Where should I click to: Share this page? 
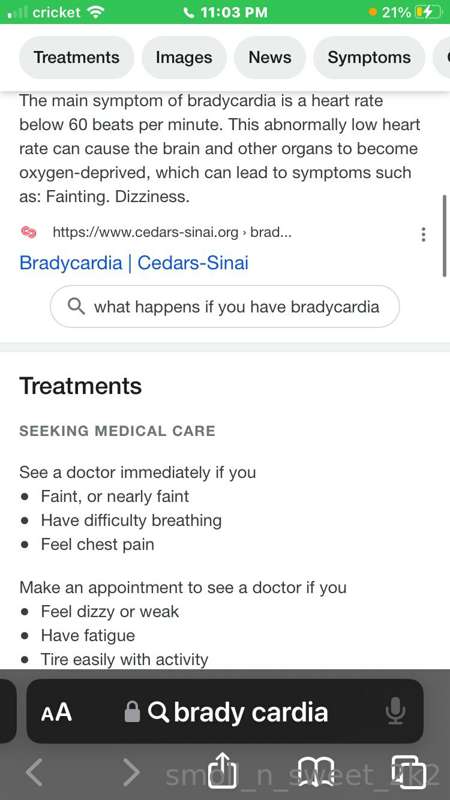(x=223, y=771)
